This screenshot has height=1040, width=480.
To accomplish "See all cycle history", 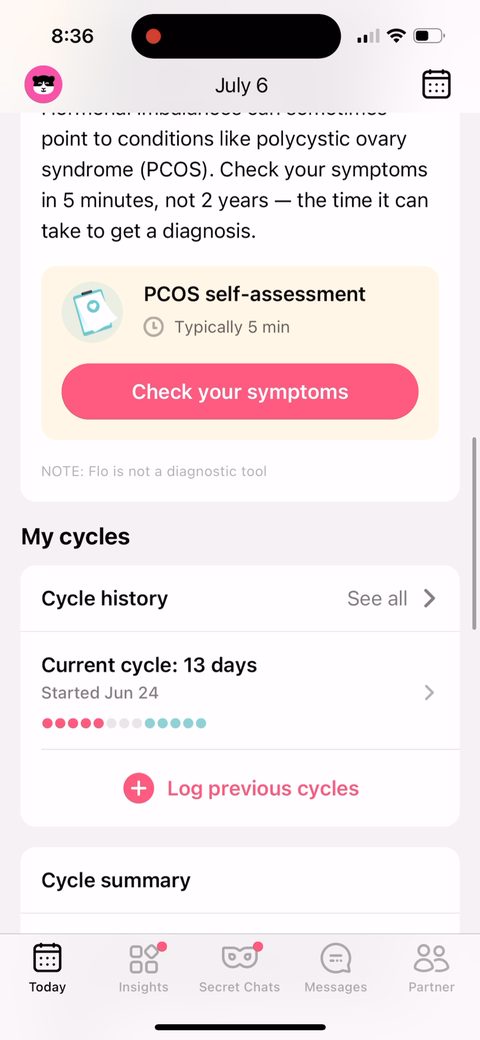I will [391, 598].
